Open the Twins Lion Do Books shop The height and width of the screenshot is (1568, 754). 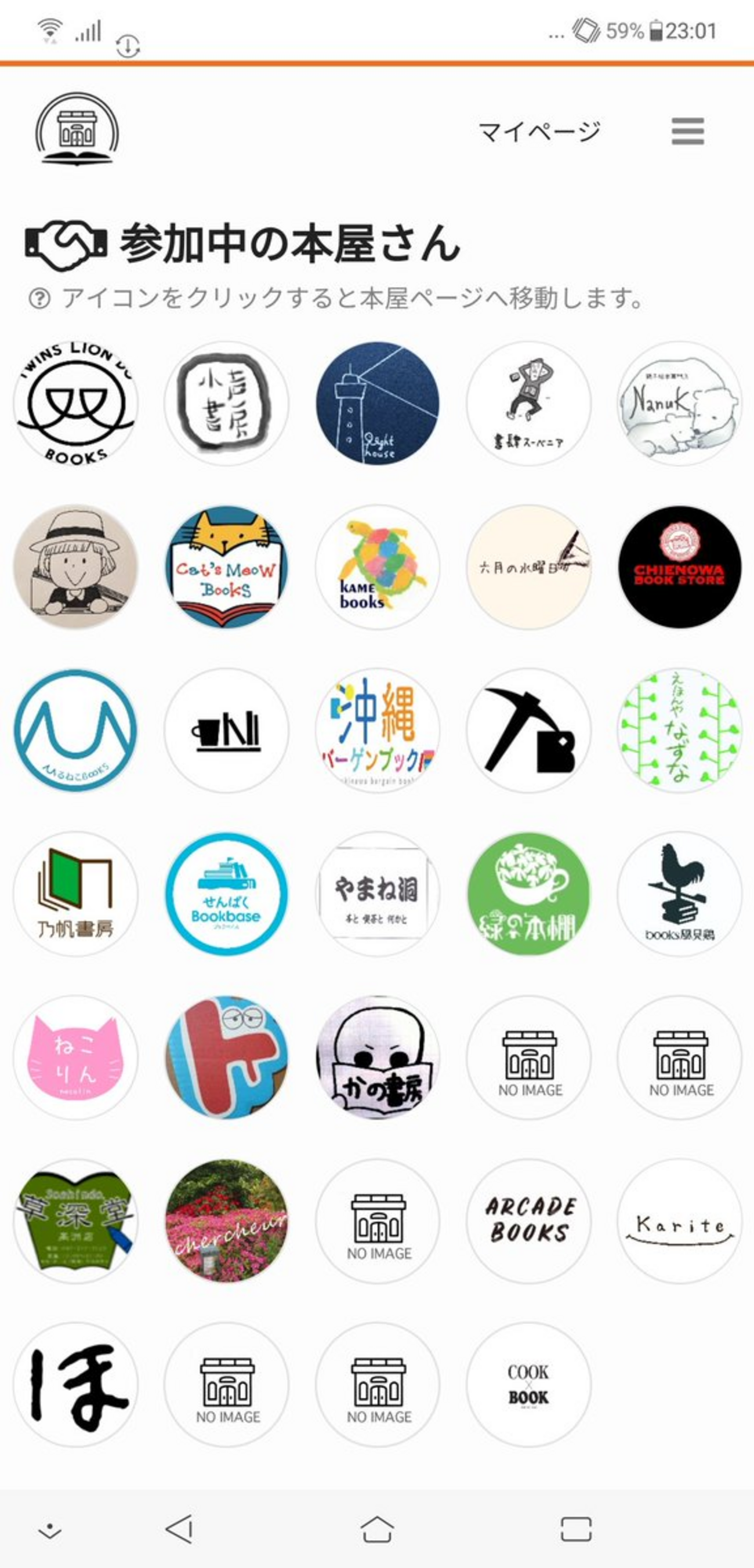[x=75, y=403]
